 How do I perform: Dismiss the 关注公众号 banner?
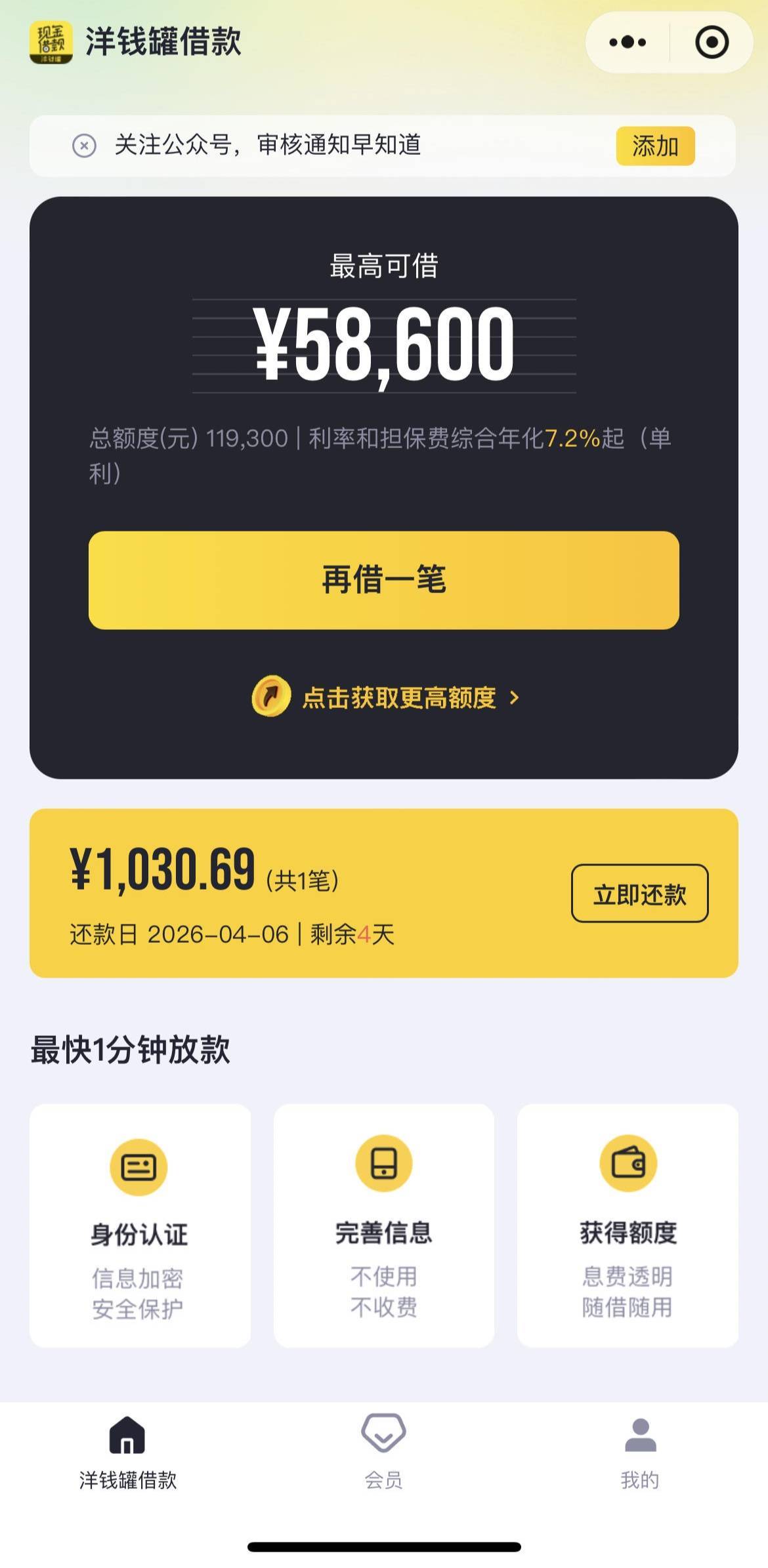(x=84, y=146)
